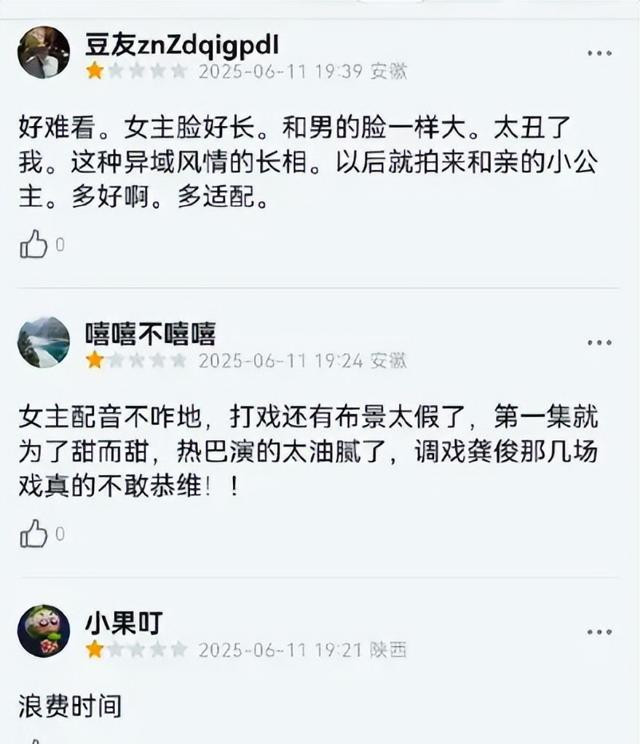Like 豆友znZdqigpdl's review
The image size is (640, 744).
tap(34, 244)
